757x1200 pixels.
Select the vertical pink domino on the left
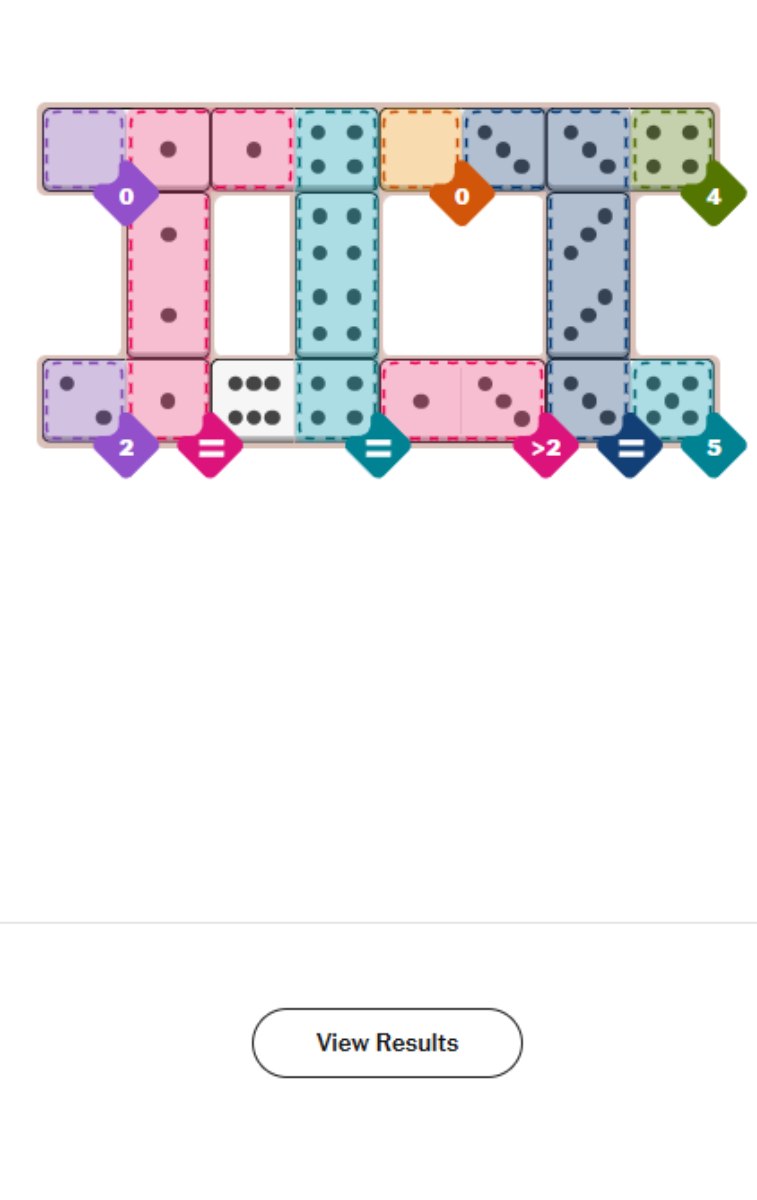click(168, 275)
